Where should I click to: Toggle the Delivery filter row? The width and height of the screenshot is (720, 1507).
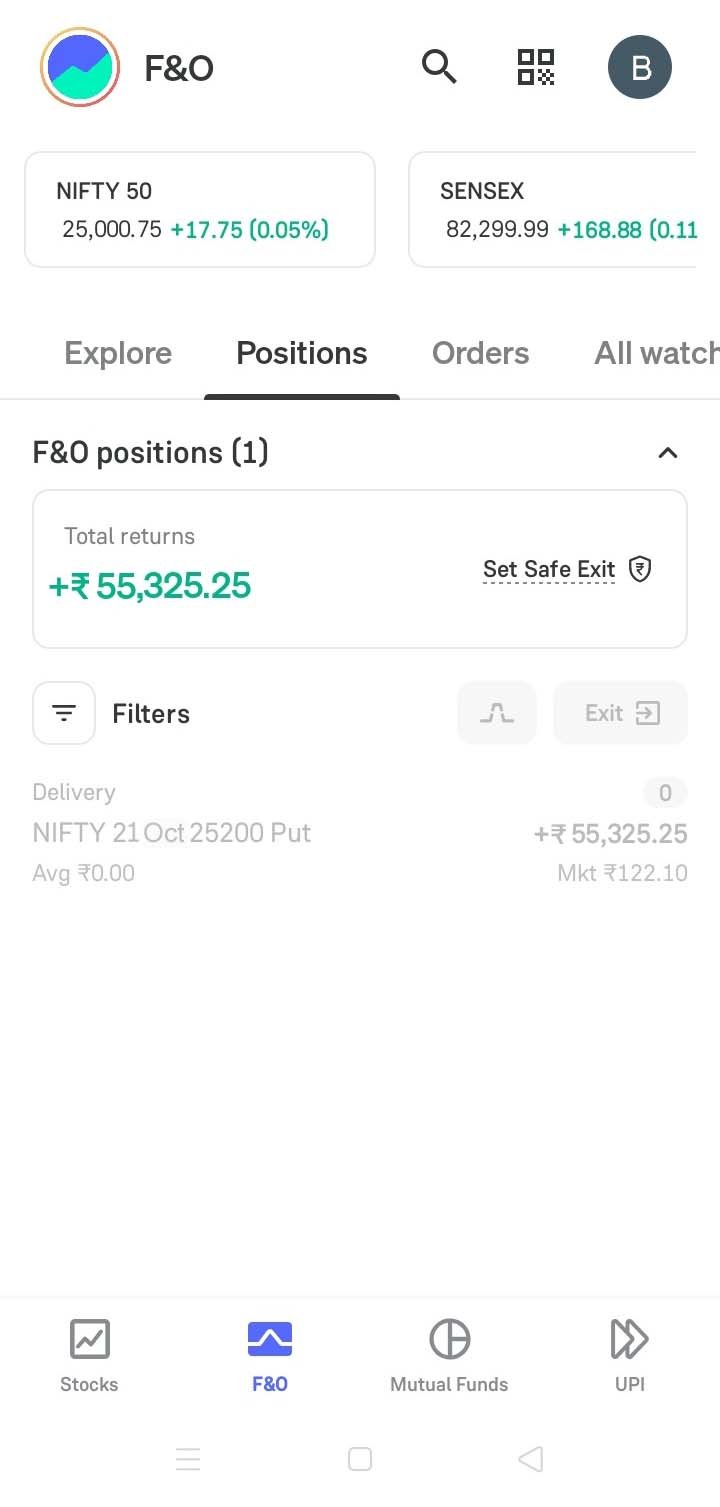360,792
